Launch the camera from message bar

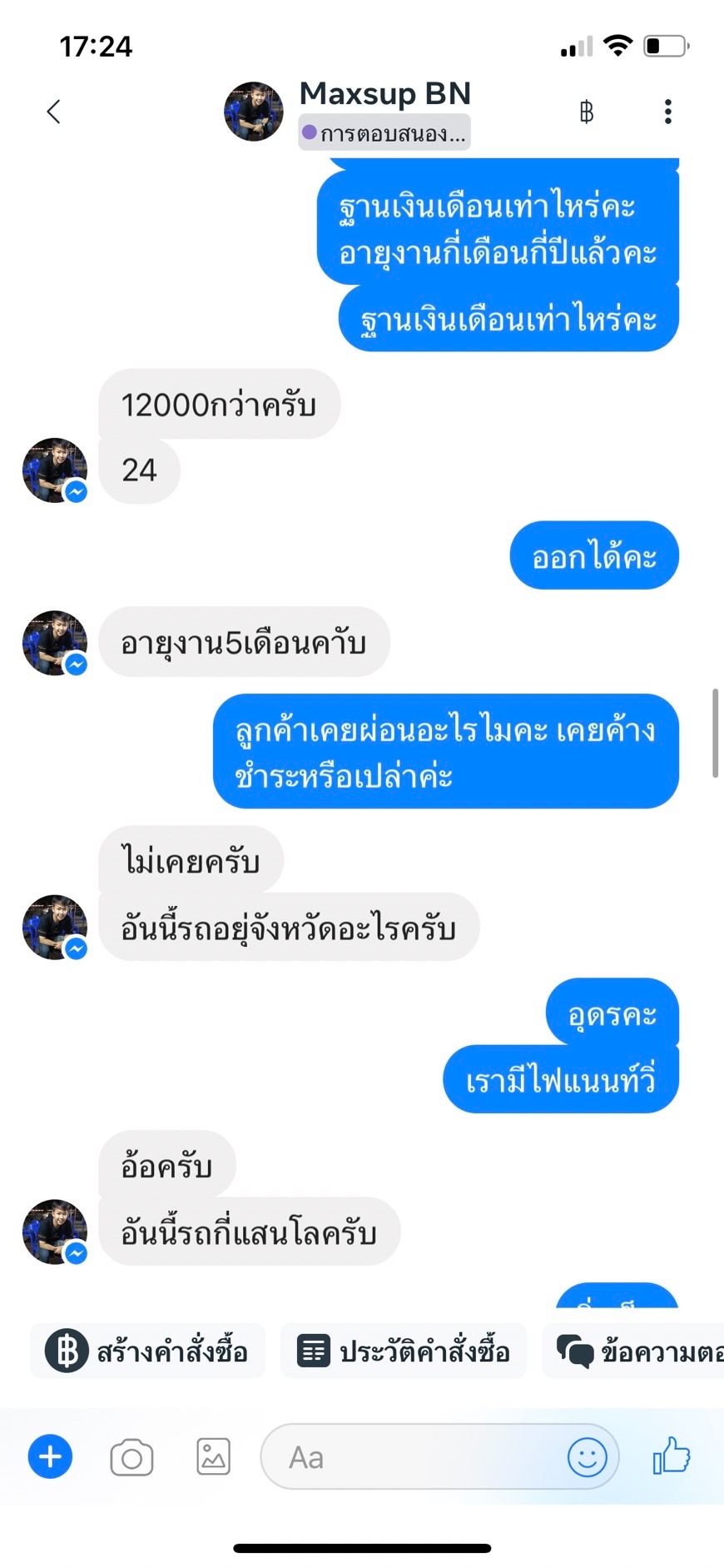tap(131, 1457)
